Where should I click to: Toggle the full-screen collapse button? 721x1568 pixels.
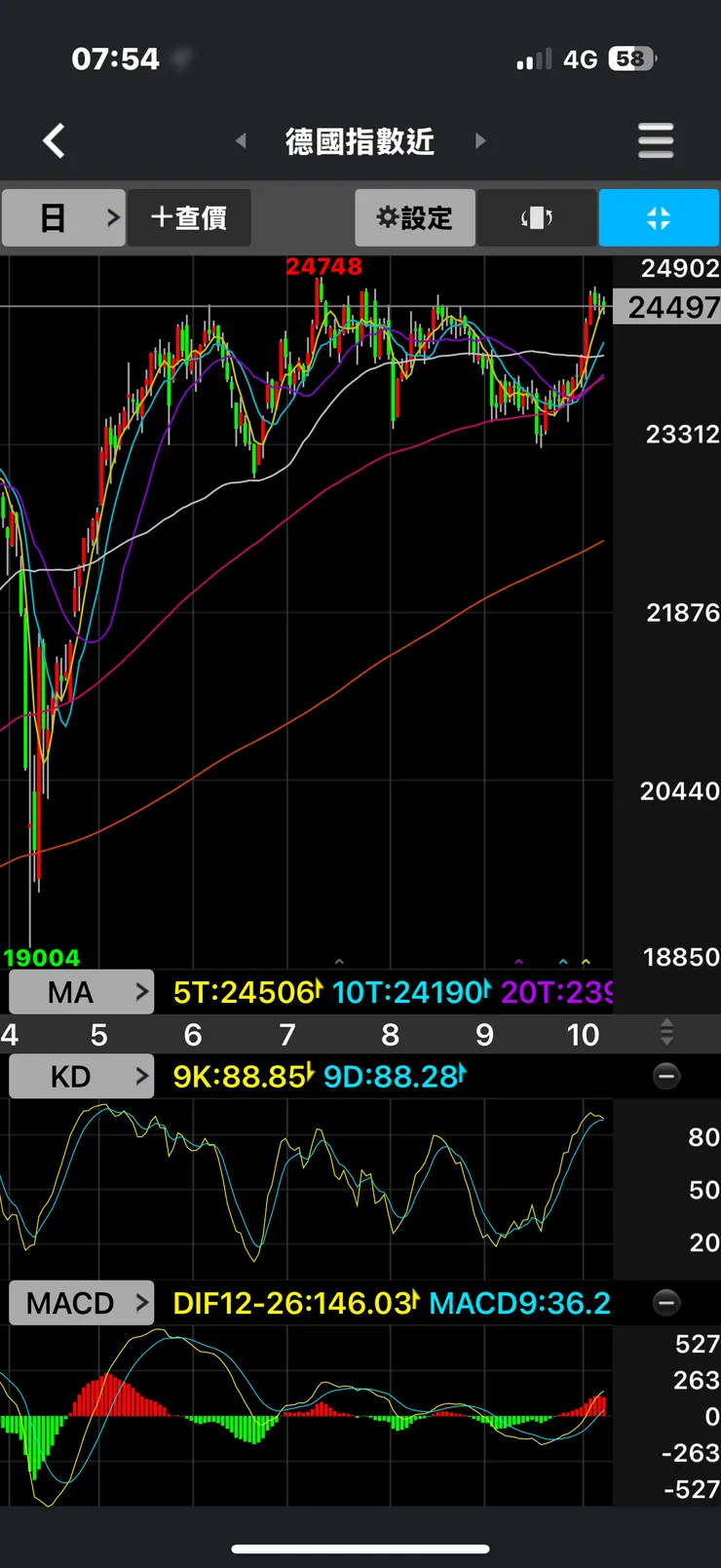[x=659, y=217]
